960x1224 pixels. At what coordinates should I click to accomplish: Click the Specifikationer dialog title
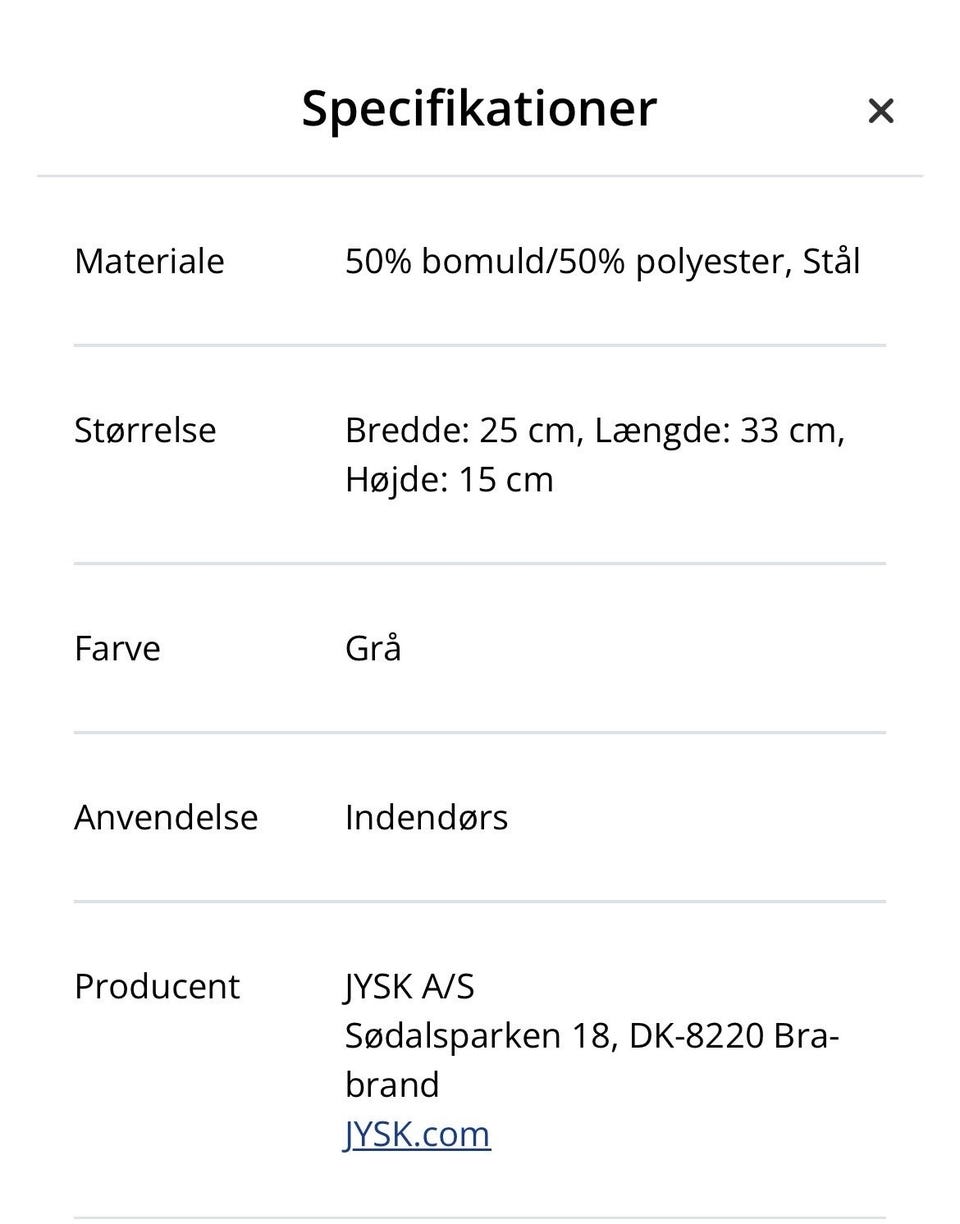(478, 107)
